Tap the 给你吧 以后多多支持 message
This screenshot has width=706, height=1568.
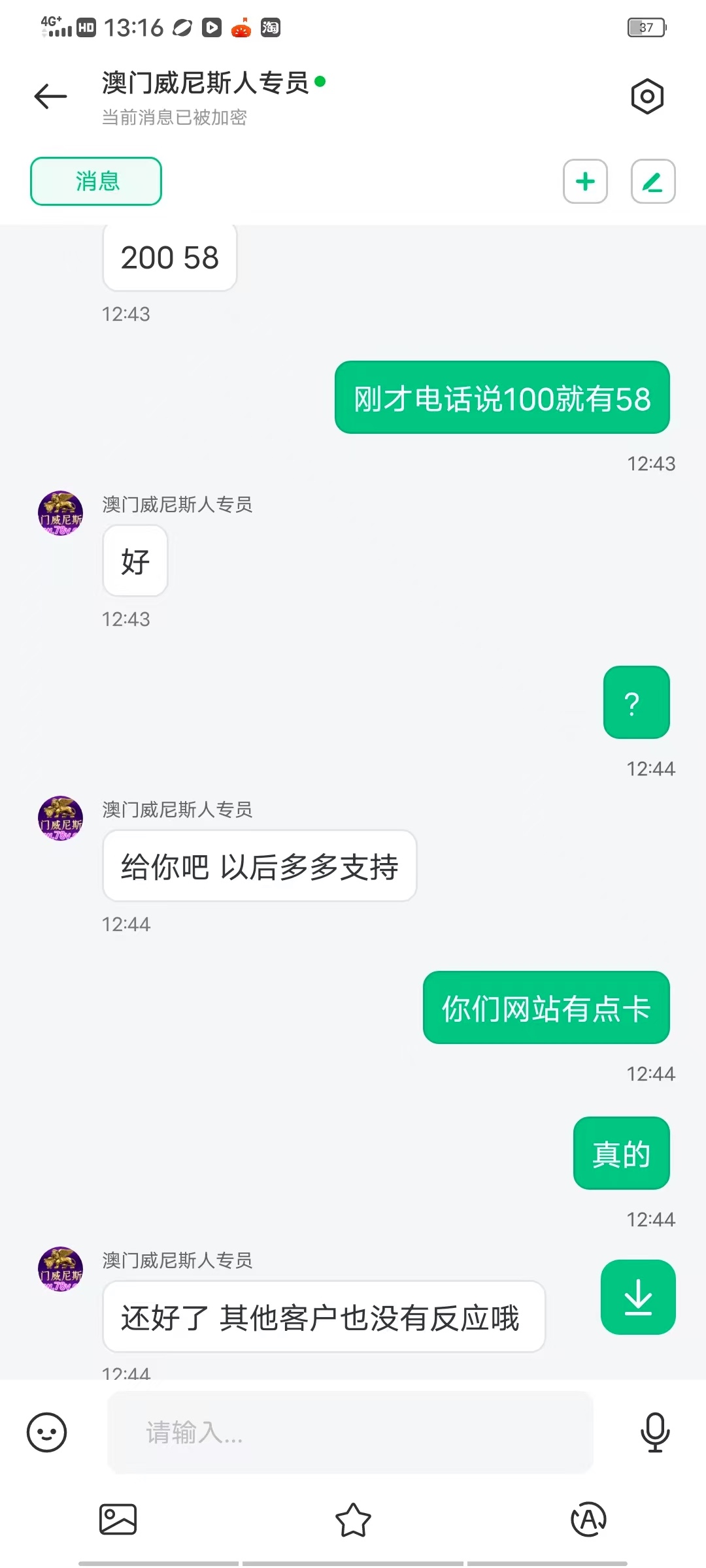pos(259,866)
